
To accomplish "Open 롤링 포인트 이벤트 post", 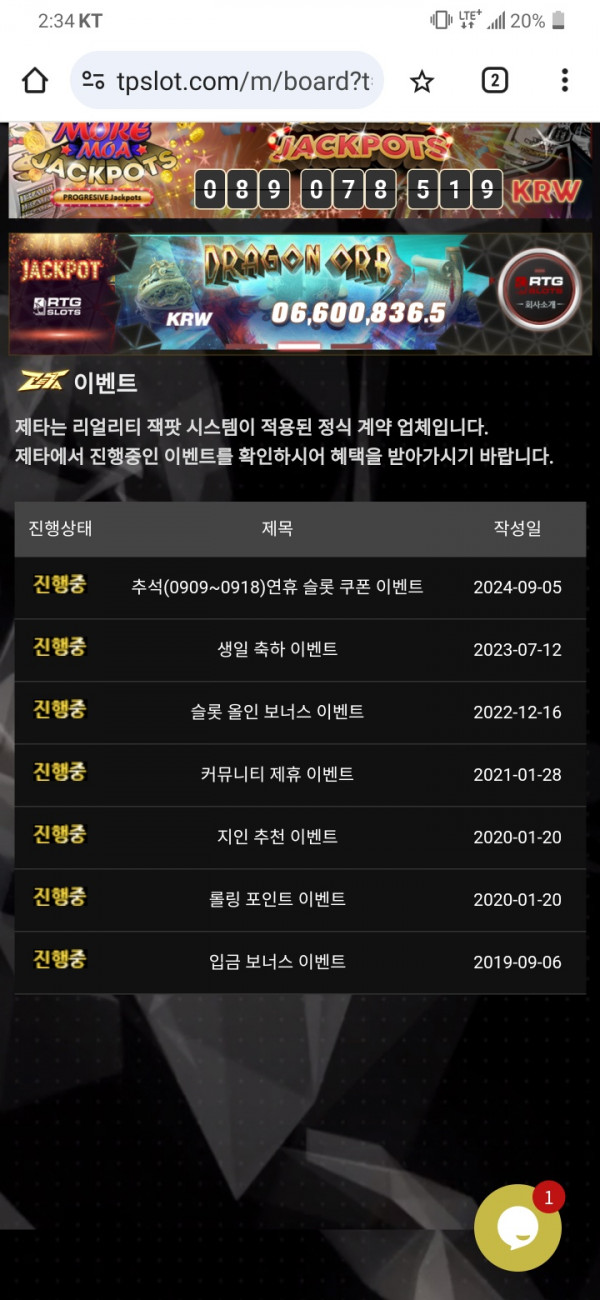I will click(x=277, y=899).
